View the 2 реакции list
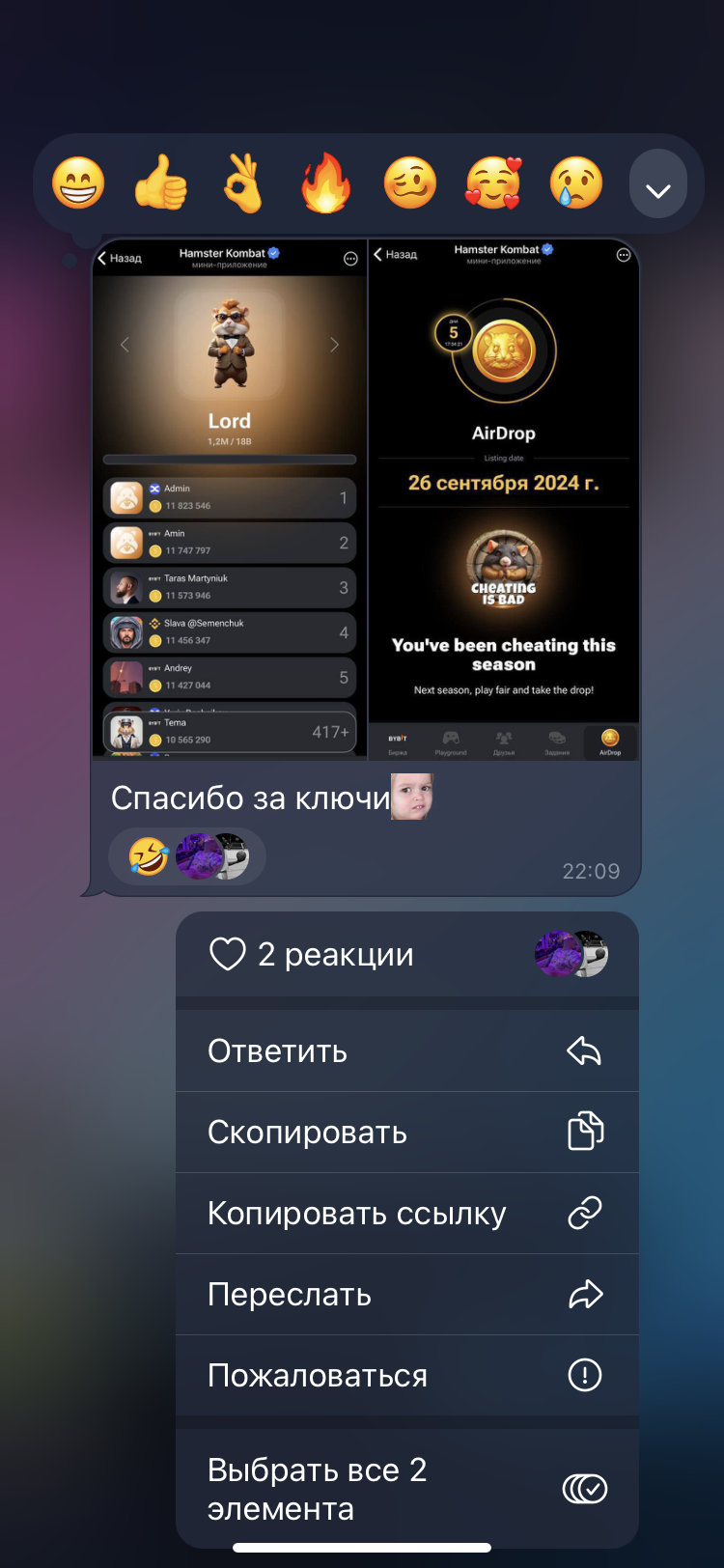Screen dimensions: 724x1568 (x=406, y=955)
